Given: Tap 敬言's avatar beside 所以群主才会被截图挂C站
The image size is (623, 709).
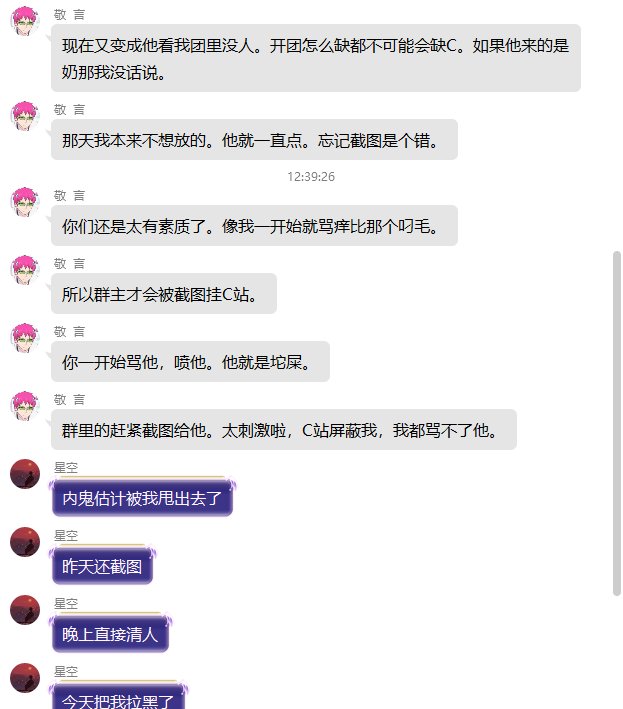Looking at the screenshot, I should [x=25, y=270].
